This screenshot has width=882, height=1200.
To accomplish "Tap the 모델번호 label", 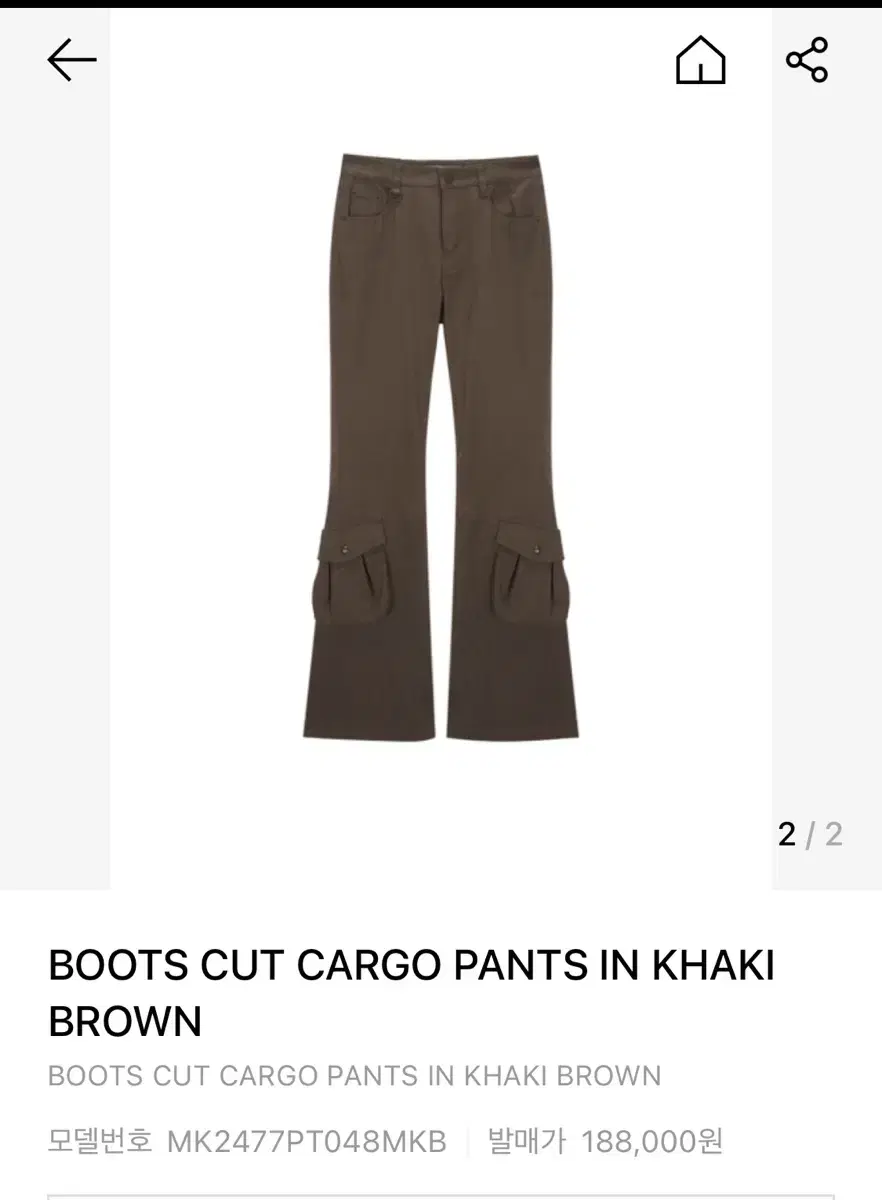I will pyautogui.click(x=102, y=1139).
